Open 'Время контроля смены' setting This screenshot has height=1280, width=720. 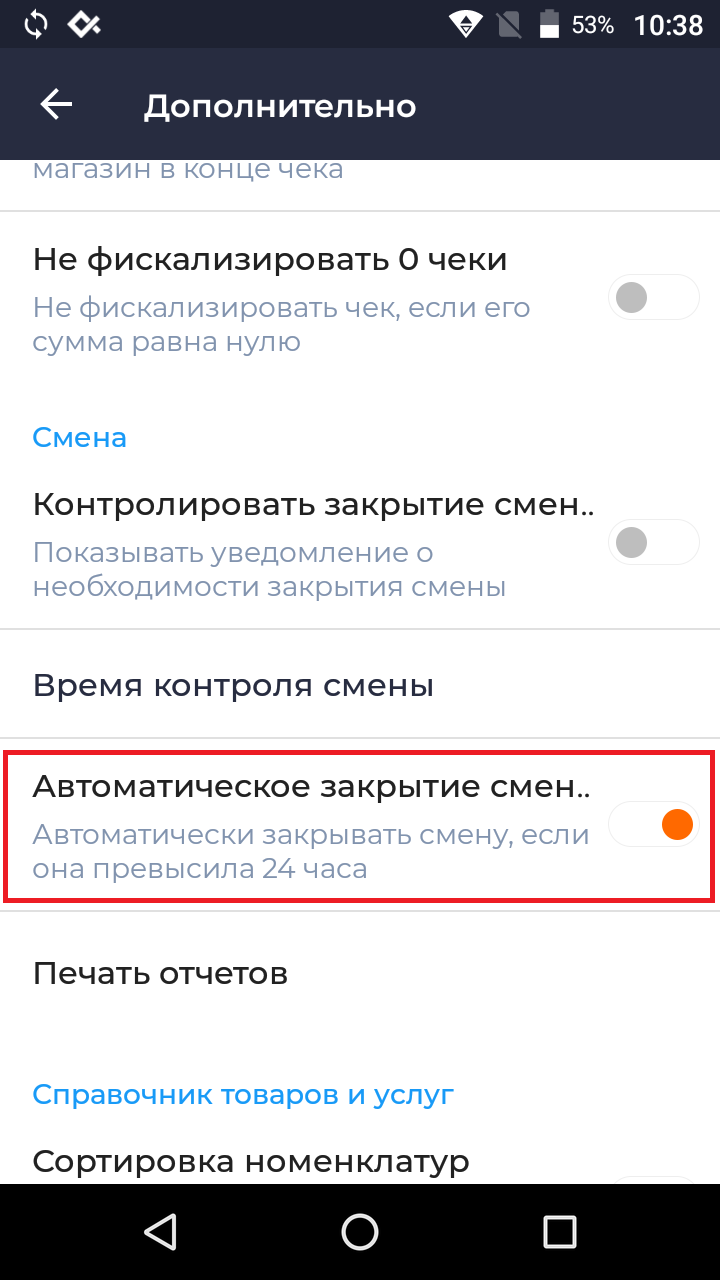[x=233, y=686]
